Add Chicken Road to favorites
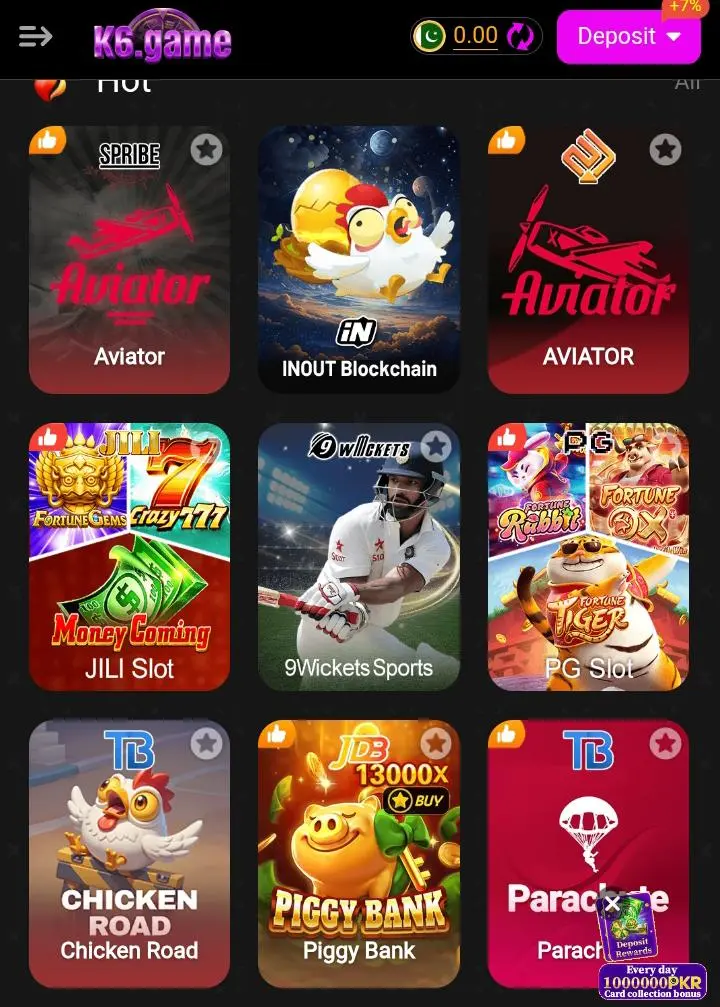 pyautogui.click(x=206, y=743)
